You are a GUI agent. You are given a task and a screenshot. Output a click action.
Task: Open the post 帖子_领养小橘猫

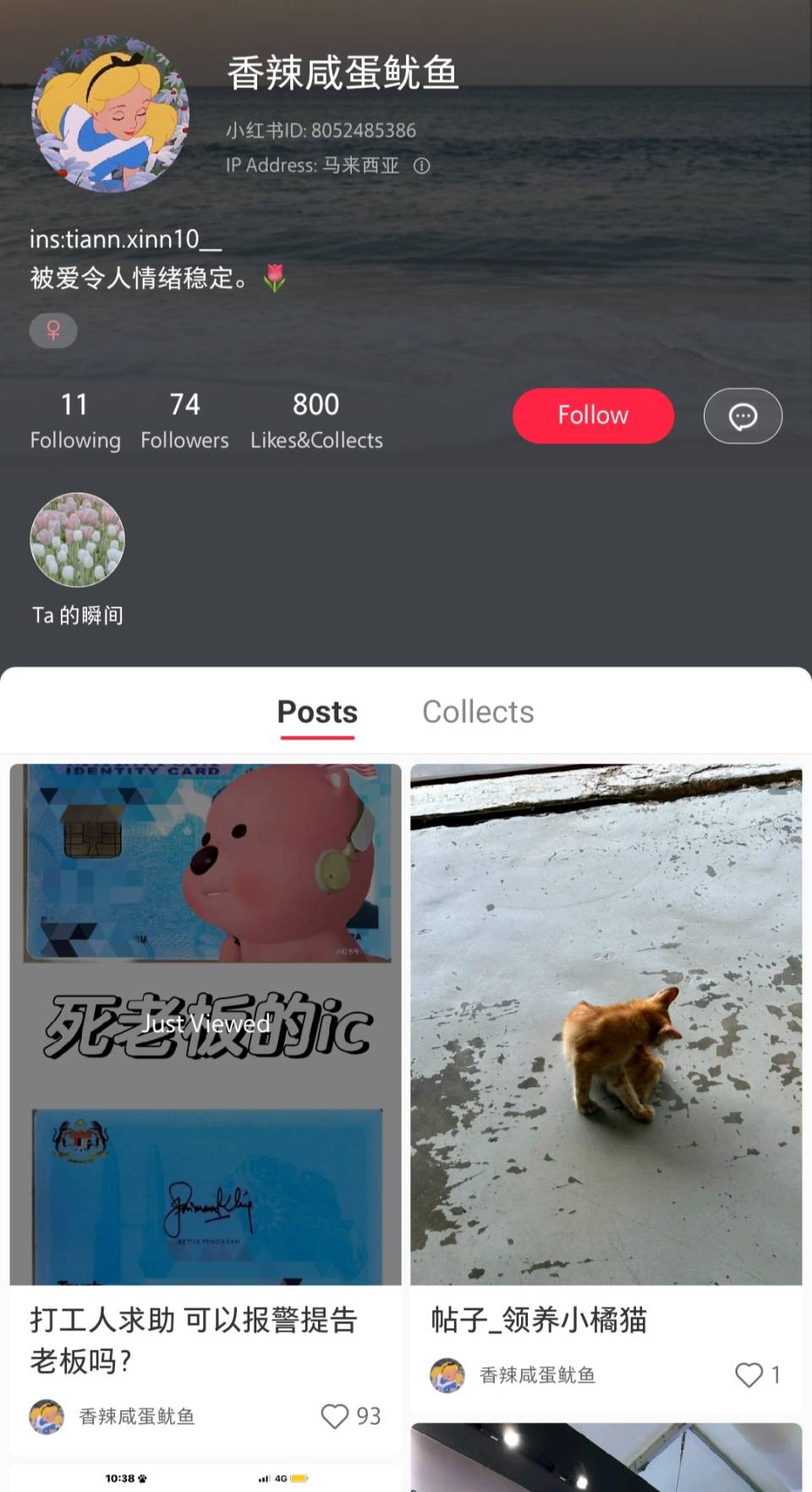coord(606,1024)
